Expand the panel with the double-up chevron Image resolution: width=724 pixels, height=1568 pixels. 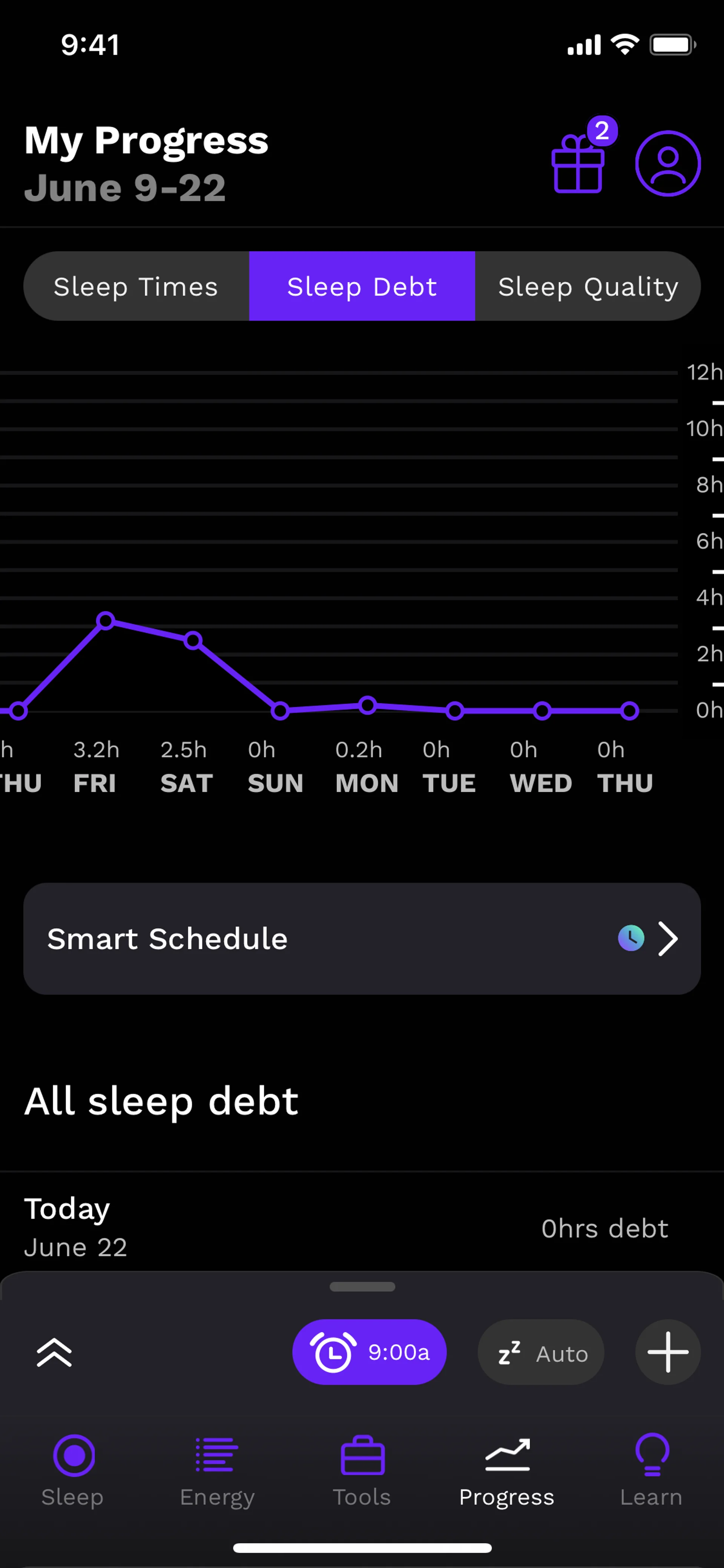coord(54,1352)
